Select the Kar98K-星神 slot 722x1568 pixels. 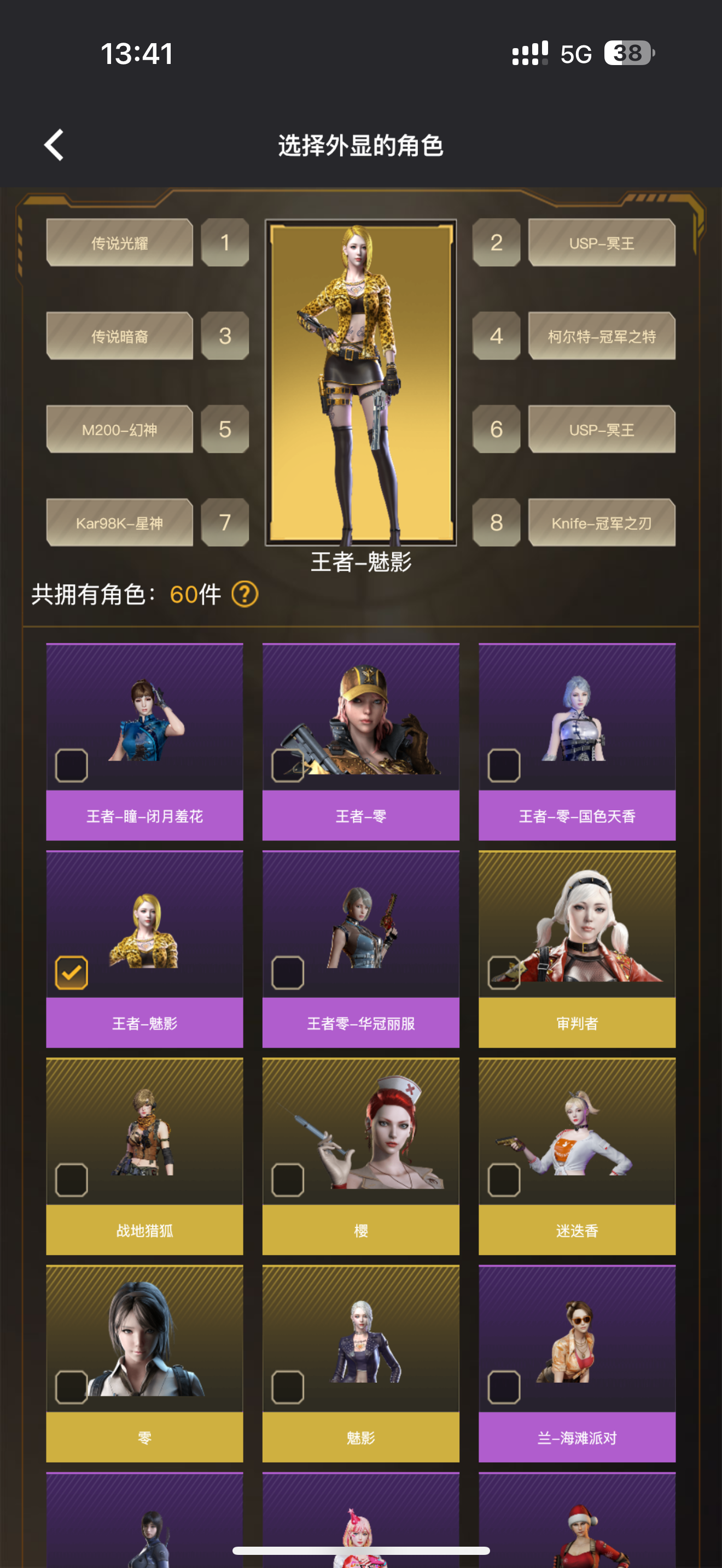pos(119,523)
